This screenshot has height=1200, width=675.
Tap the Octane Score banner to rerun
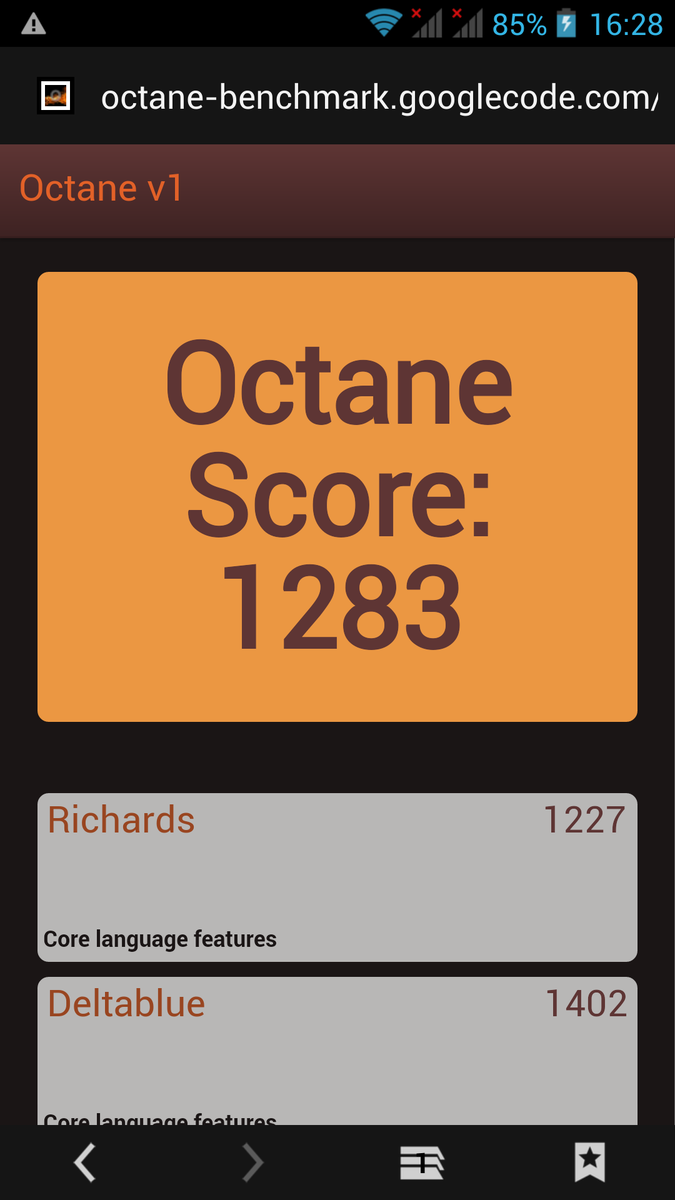tap(337, 496)
